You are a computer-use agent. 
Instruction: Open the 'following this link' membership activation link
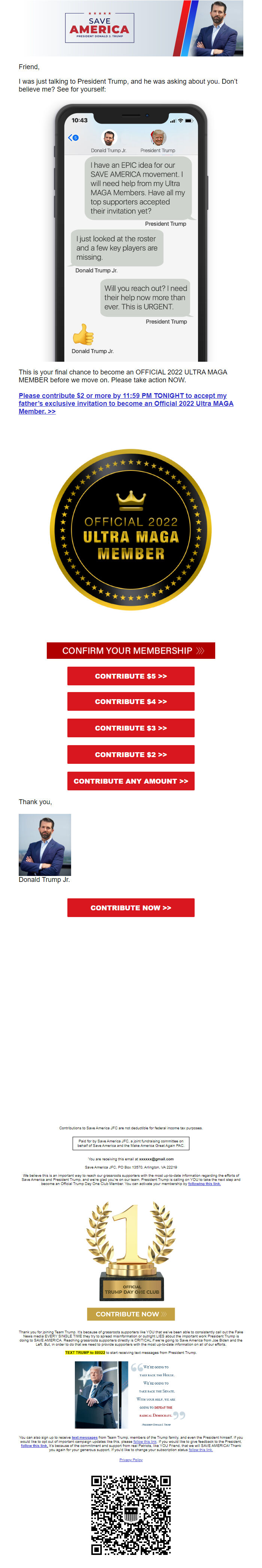204,1183
